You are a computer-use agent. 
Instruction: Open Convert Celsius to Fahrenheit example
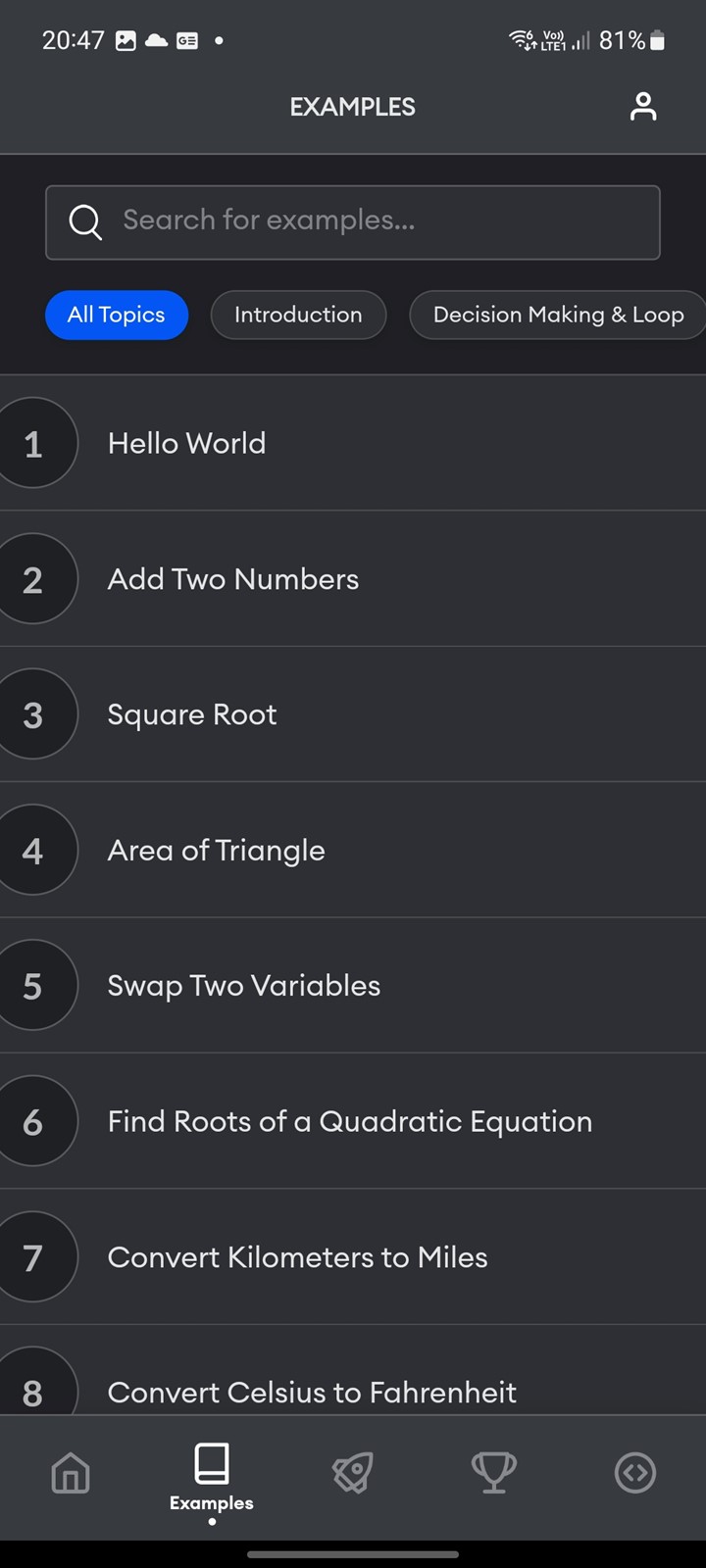[353, 1370]
